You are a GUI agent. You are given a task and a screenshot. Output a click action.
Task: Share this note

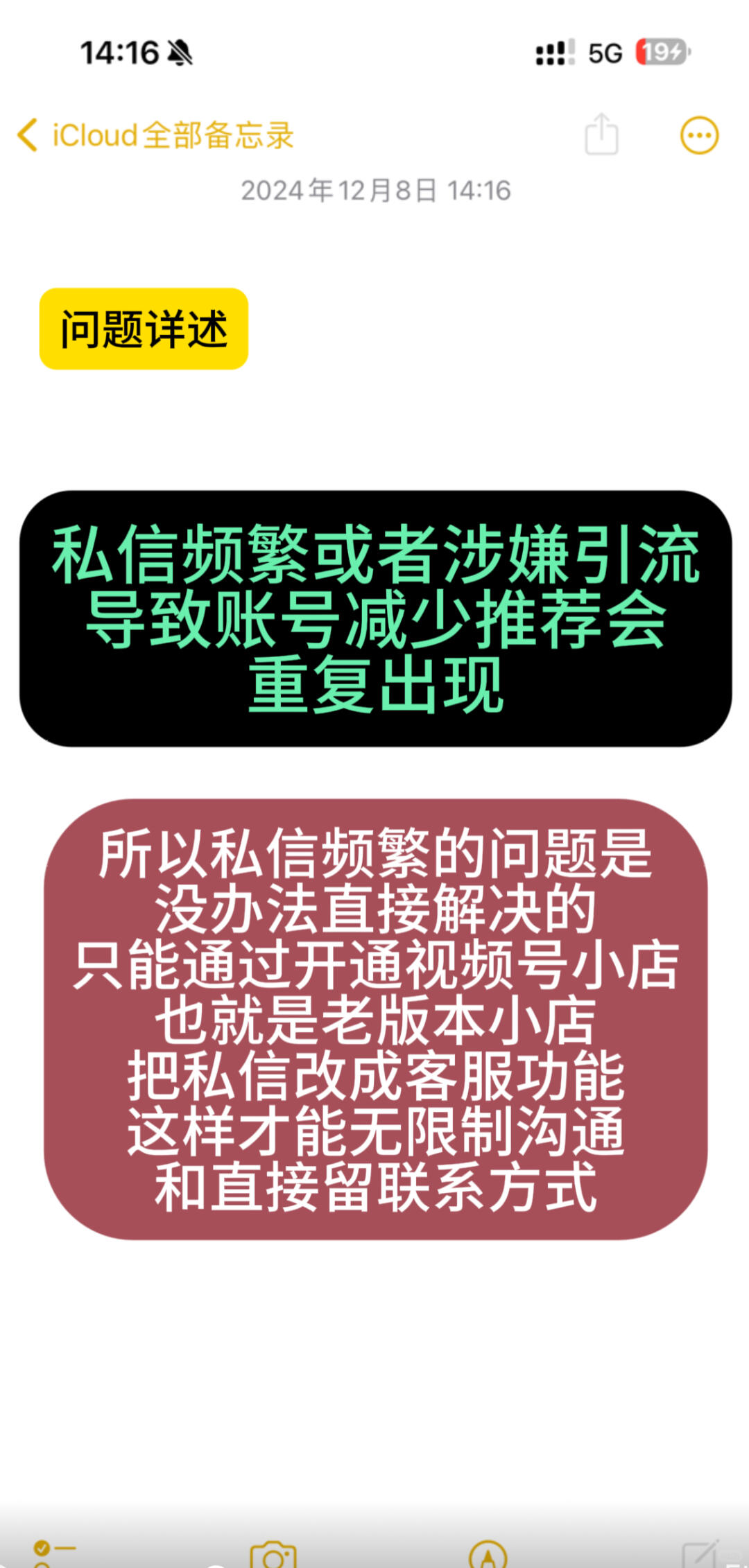pyautogui.click(x=601, y=134)
